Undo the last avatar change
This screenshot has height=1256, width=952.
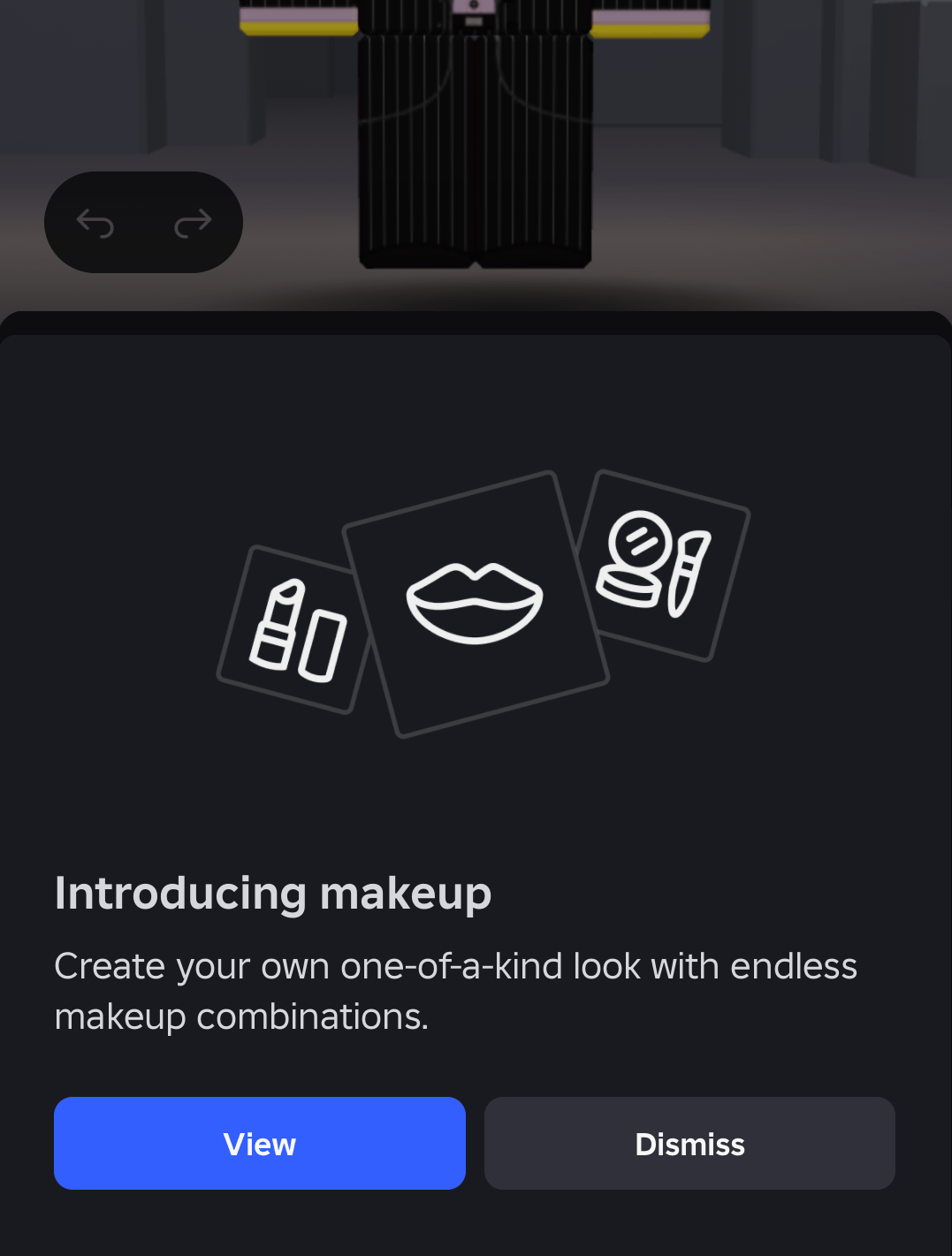pos(95,223)
